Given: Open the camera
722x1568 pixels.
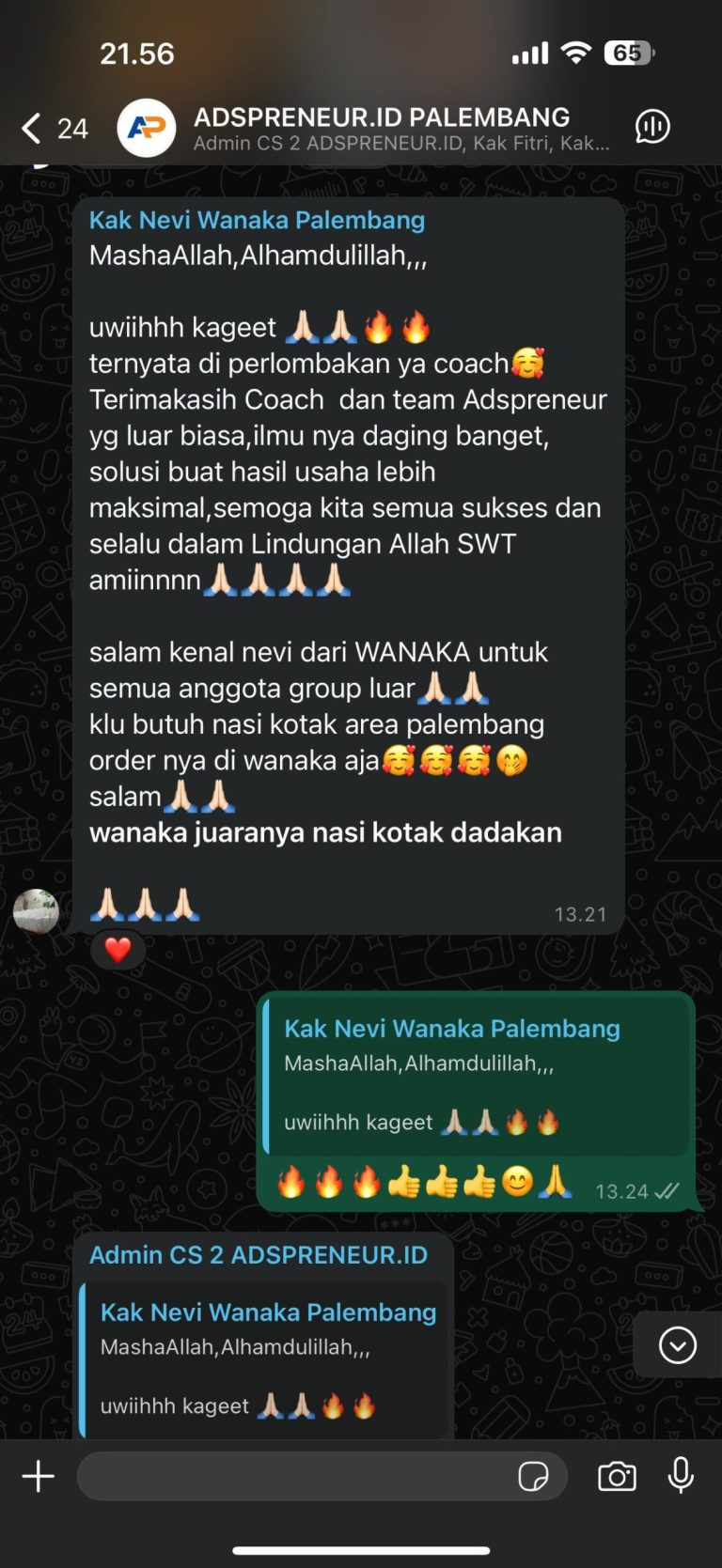Looking at the screenshot, I should (617, 1476).
